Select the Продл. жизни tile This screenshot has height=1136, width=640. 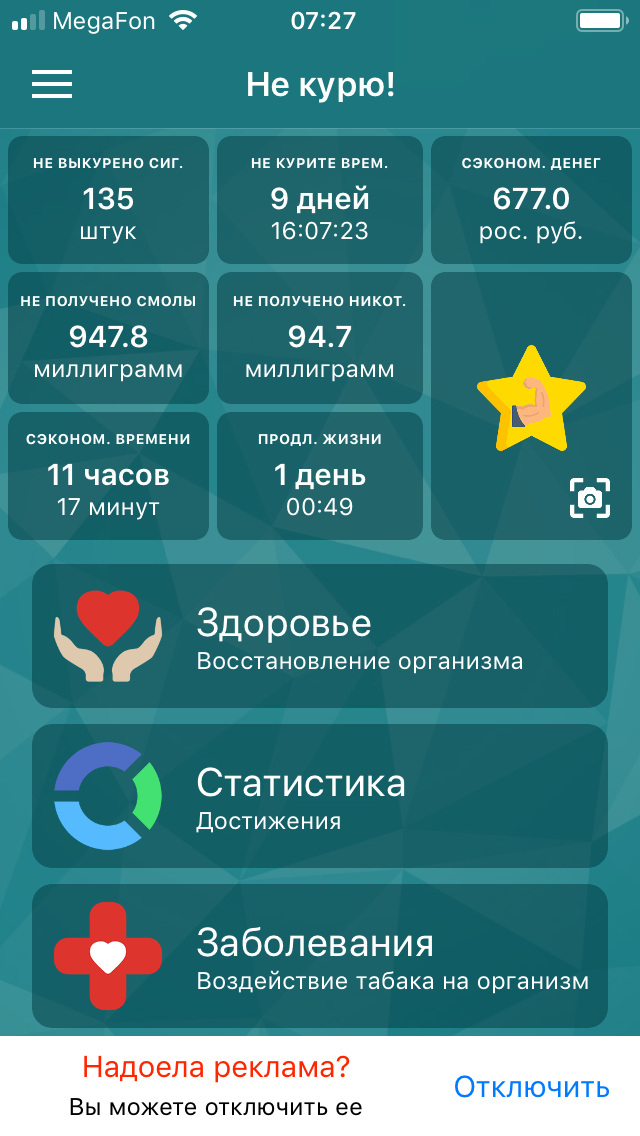(x=320, y=476)
